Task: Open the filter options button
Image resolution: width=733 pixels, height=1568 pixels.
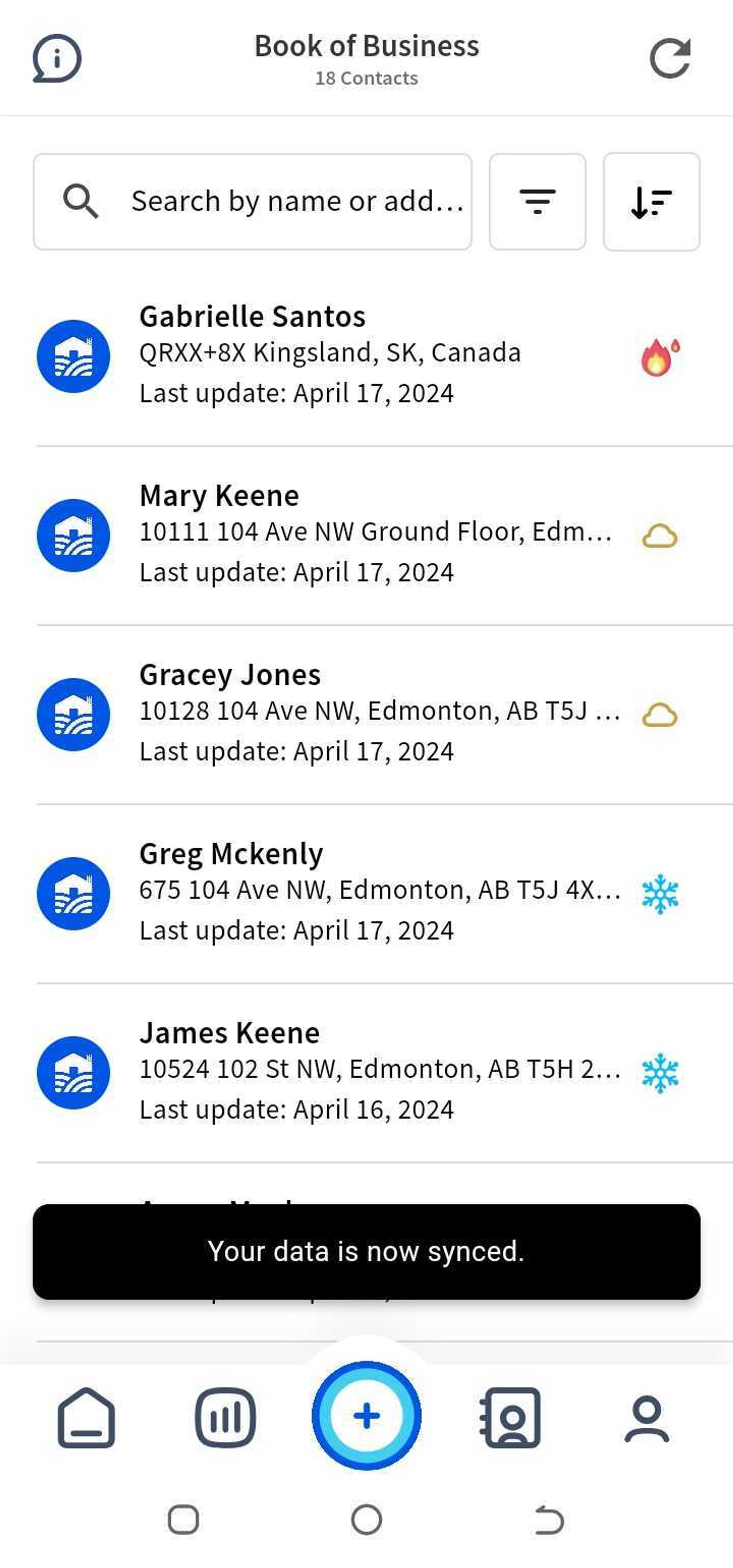Action: (x=538, y=201)
